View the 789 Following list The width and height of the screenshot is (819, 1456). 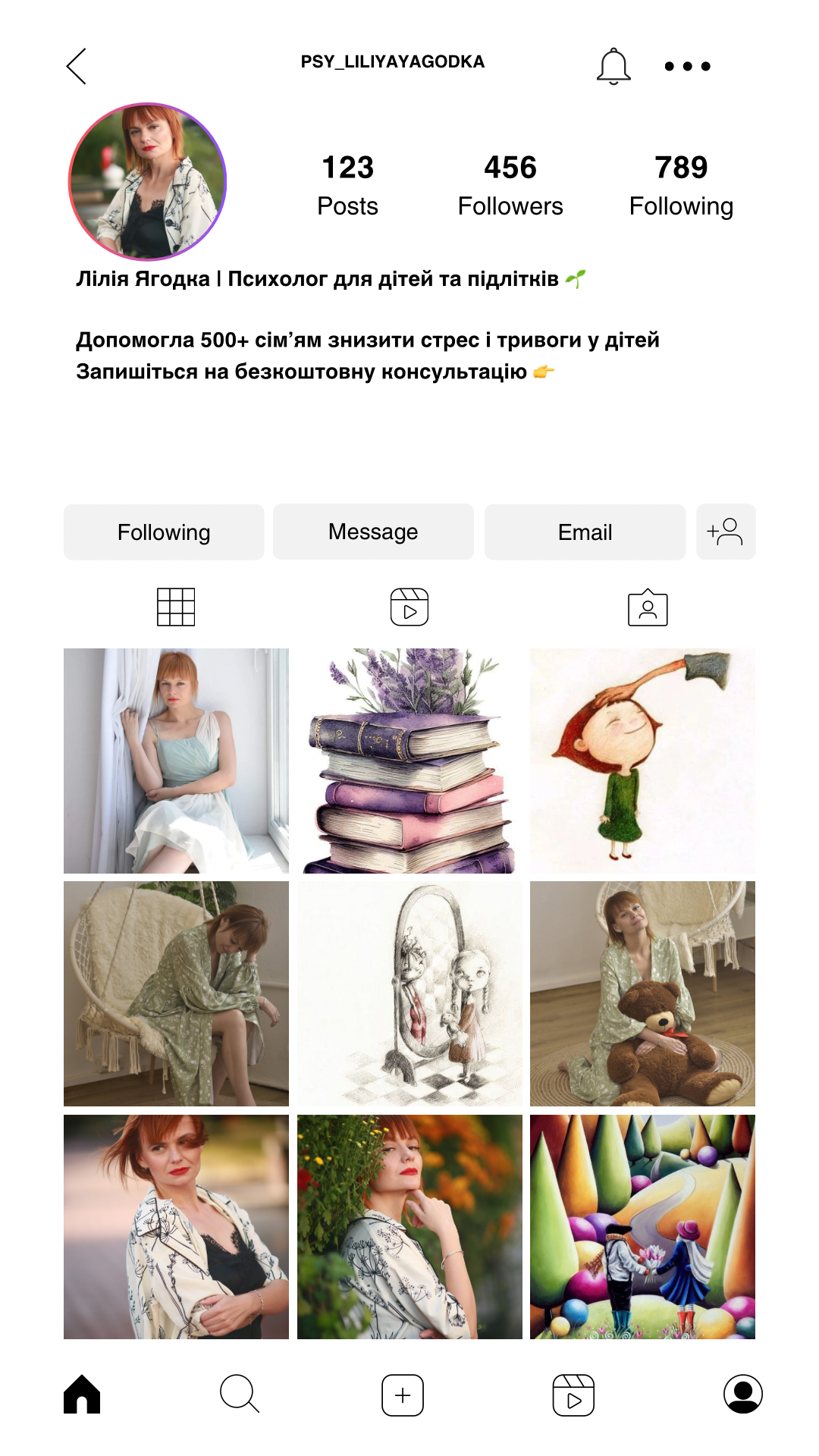[x=681, y=185]
